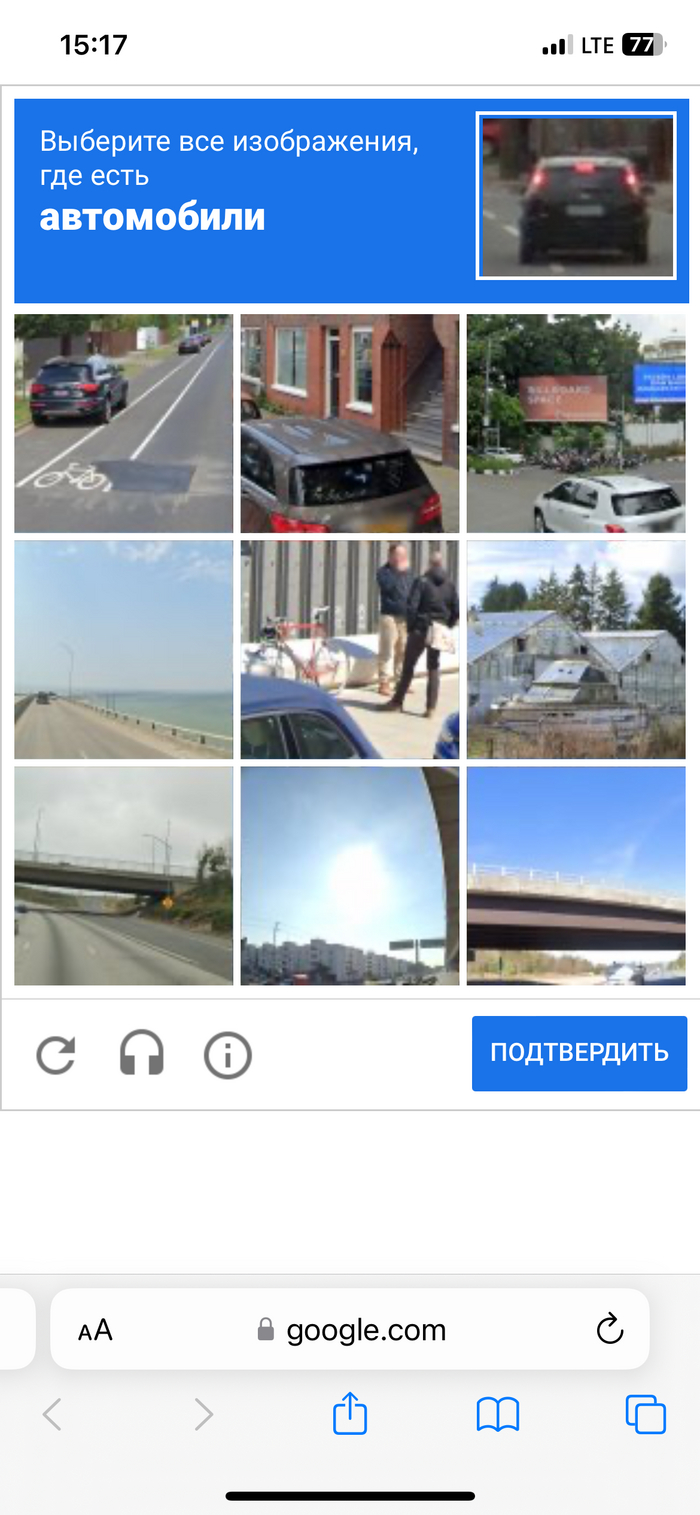Tap the google.com address bar
This screenshot has width=700, height=1515.
[x=352, y=1330]
